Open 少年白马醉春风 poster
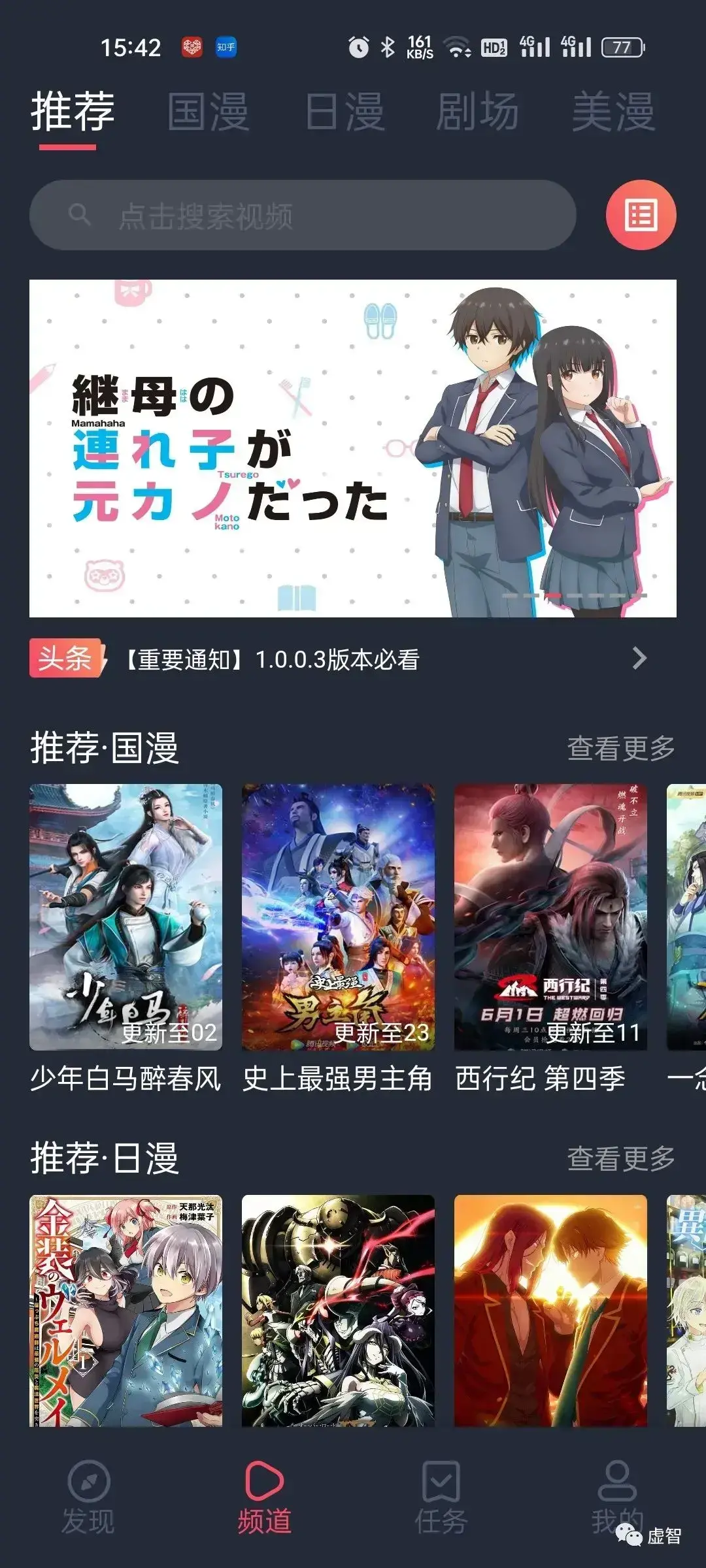The width and height of the screenshot is (706, 1568). pyautogui.click(x=126, y=917)
